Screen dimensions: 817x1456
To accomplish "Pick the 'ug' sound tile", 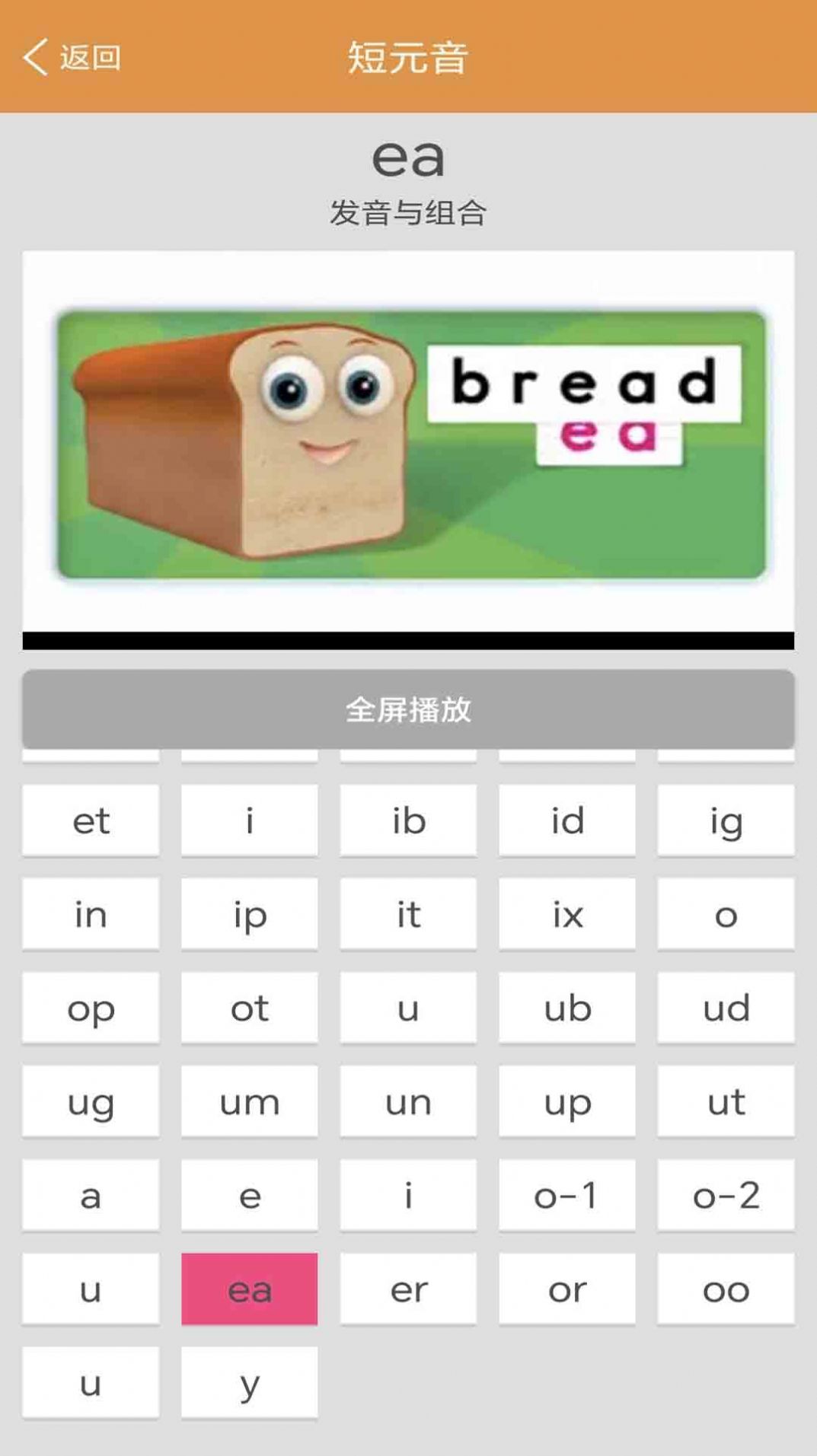I will point(91,1101).
